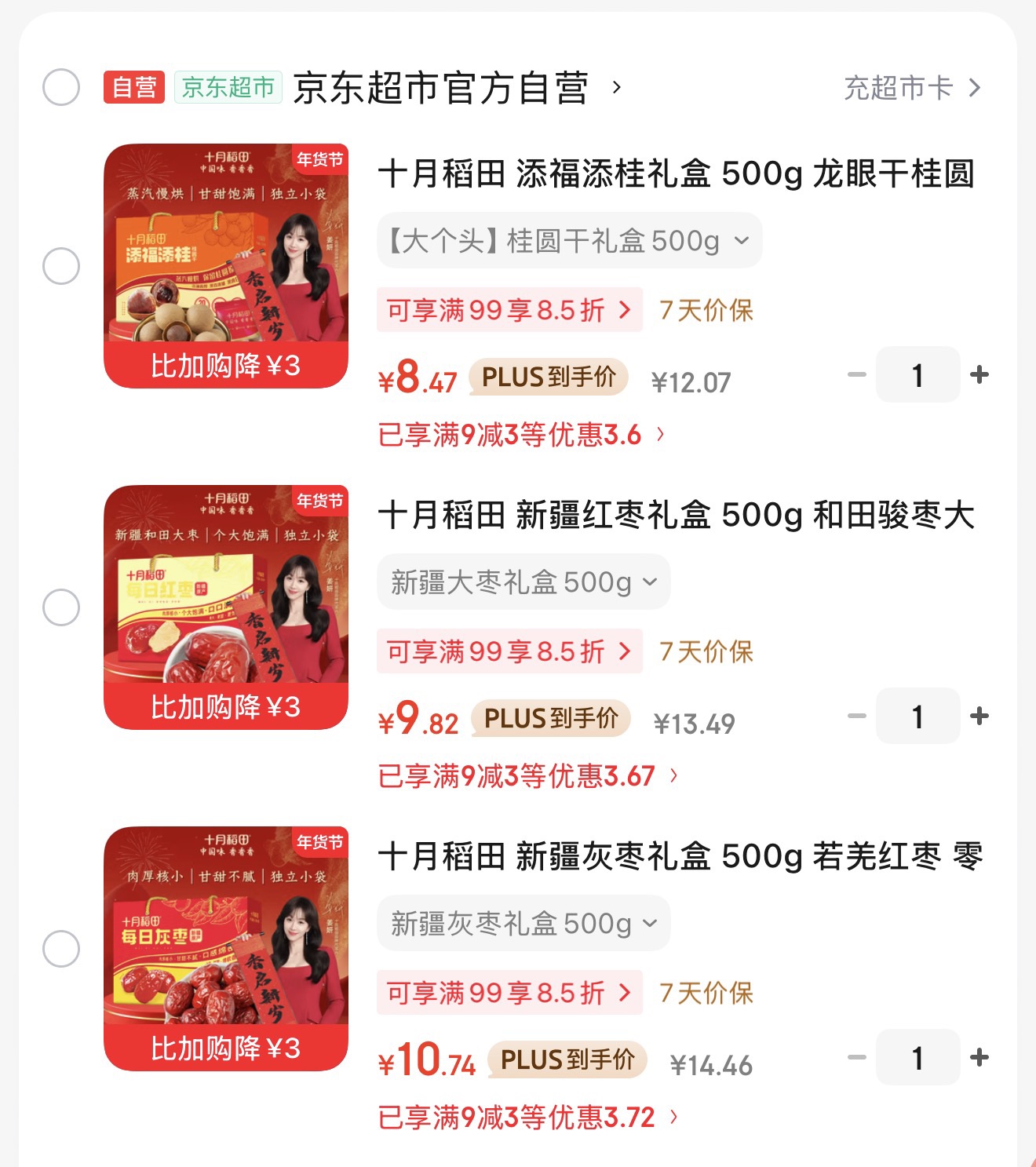Show 已享满9减3等优惠3.67 discount details
The height and width of the screenshot is (1167, 1036).
[x=527, y=775]
